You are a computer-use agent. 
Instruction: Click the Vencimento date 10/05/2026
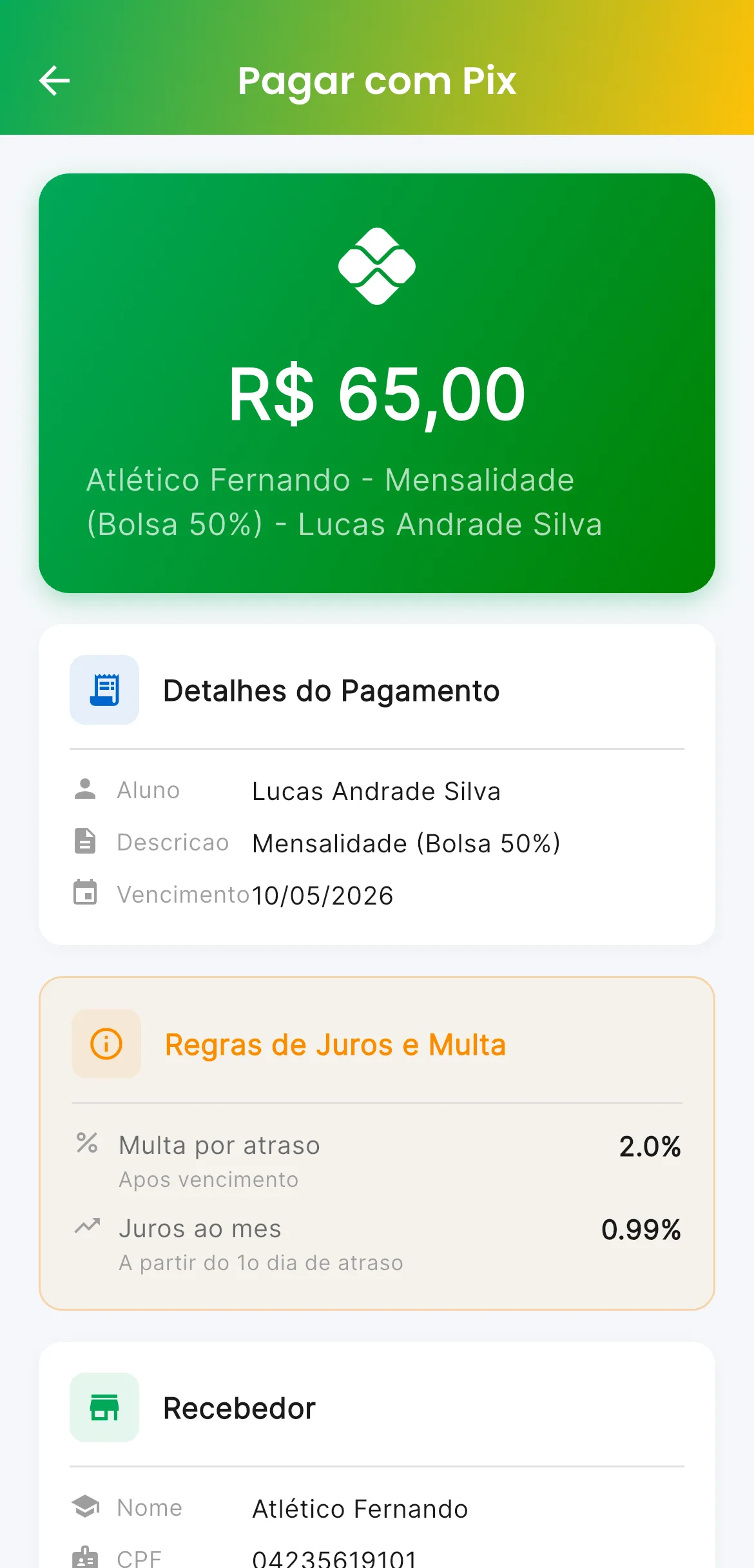pos(322,894)
